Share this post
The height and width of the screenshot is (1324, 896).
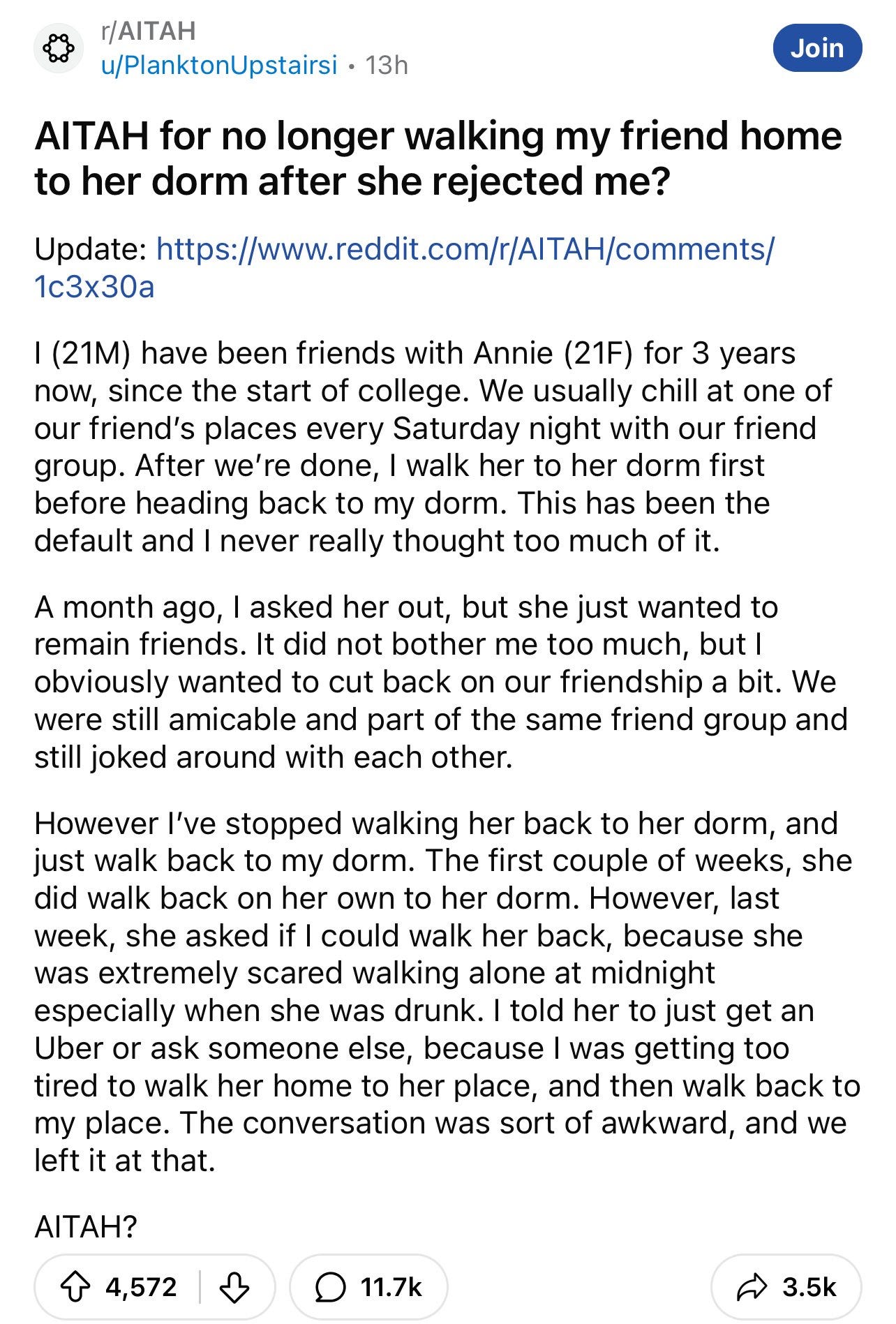786,1286
